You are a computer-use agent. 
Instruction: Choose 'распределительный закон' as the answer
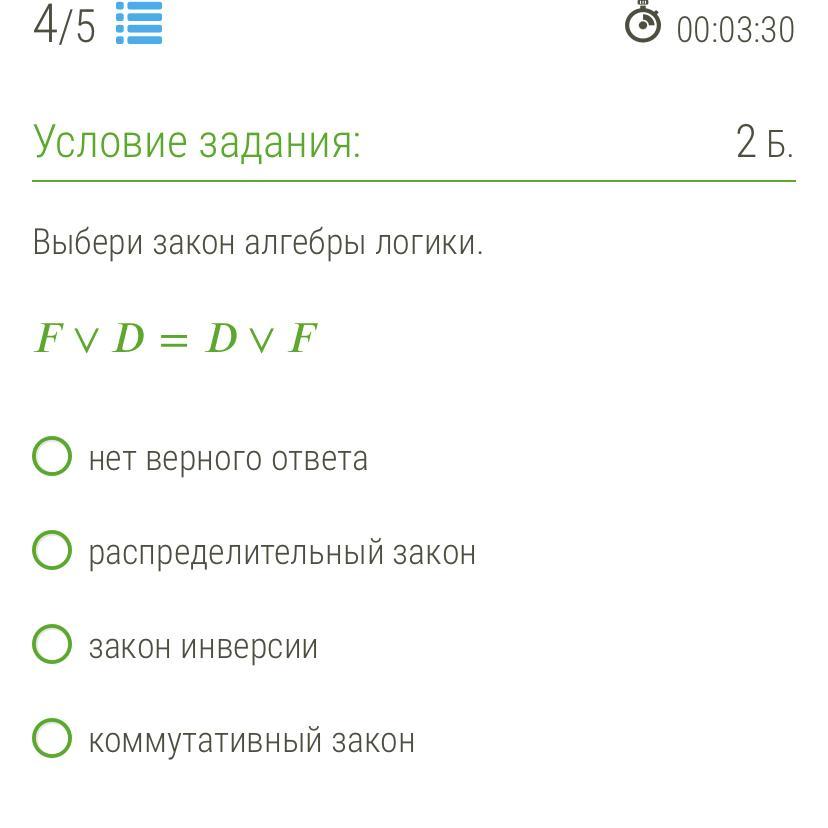coord(52,551)
